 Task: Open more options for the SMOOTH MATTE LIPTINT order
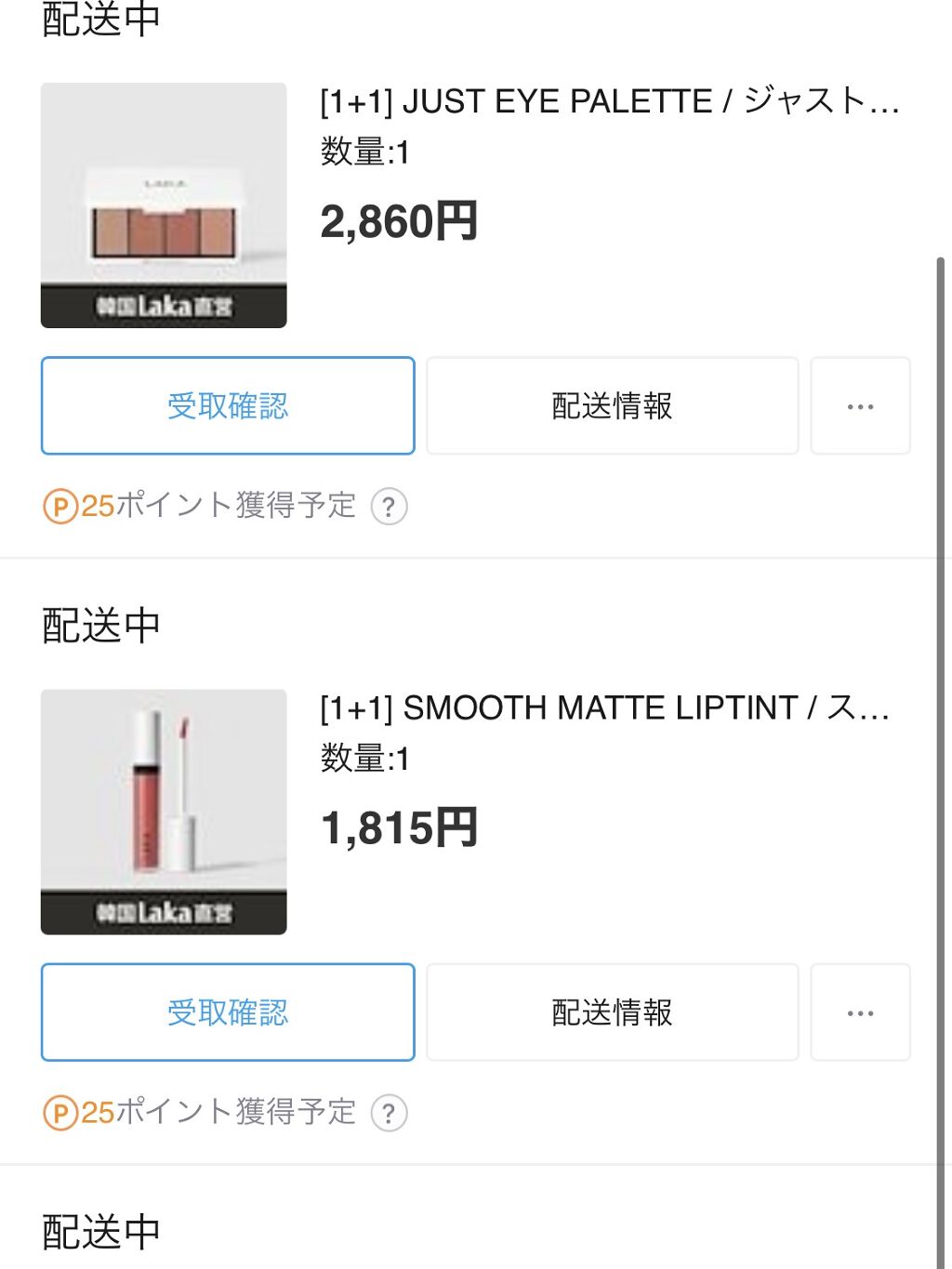point(860,1011)
